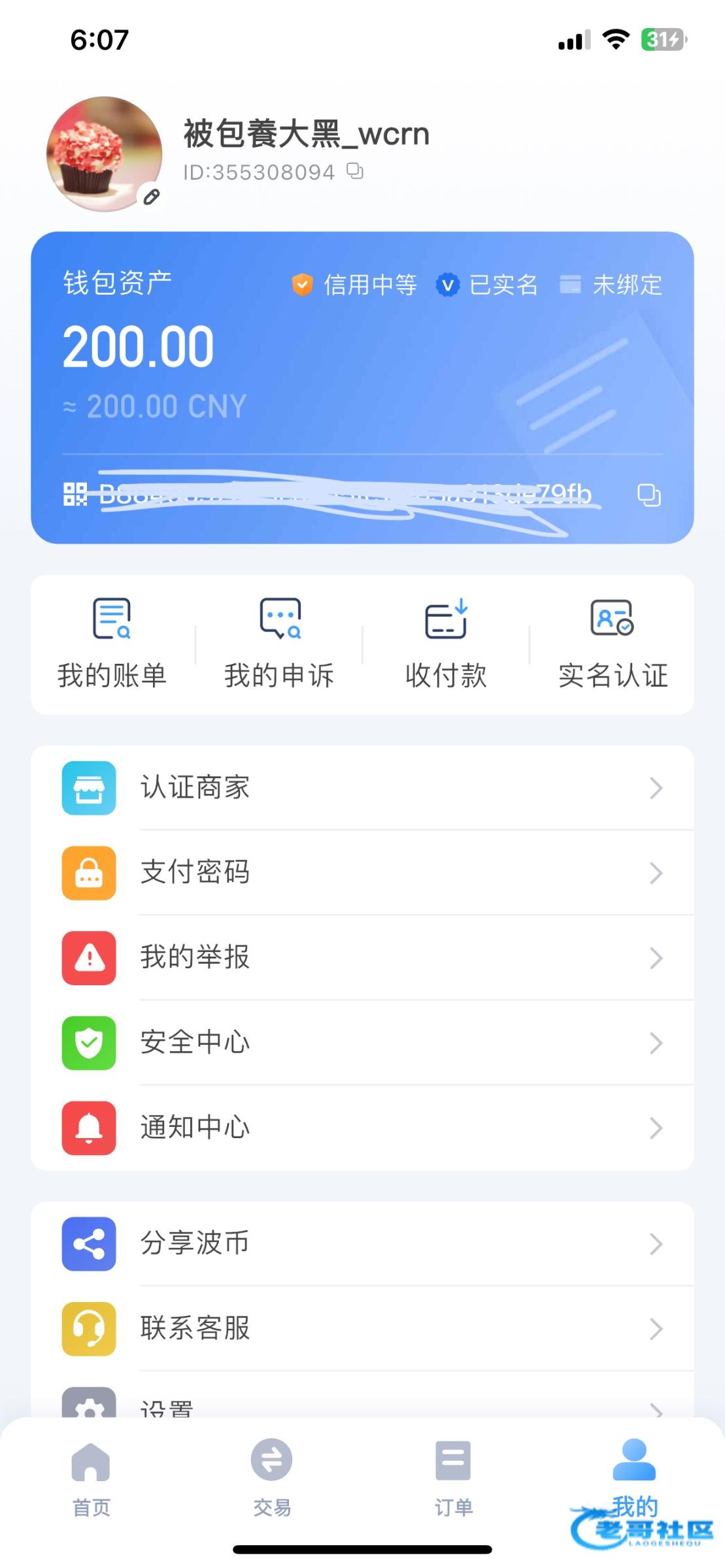Tap the 未绑定 card binding status
The width and height of the screenshot is (725, 1568).
coord(611,285)
